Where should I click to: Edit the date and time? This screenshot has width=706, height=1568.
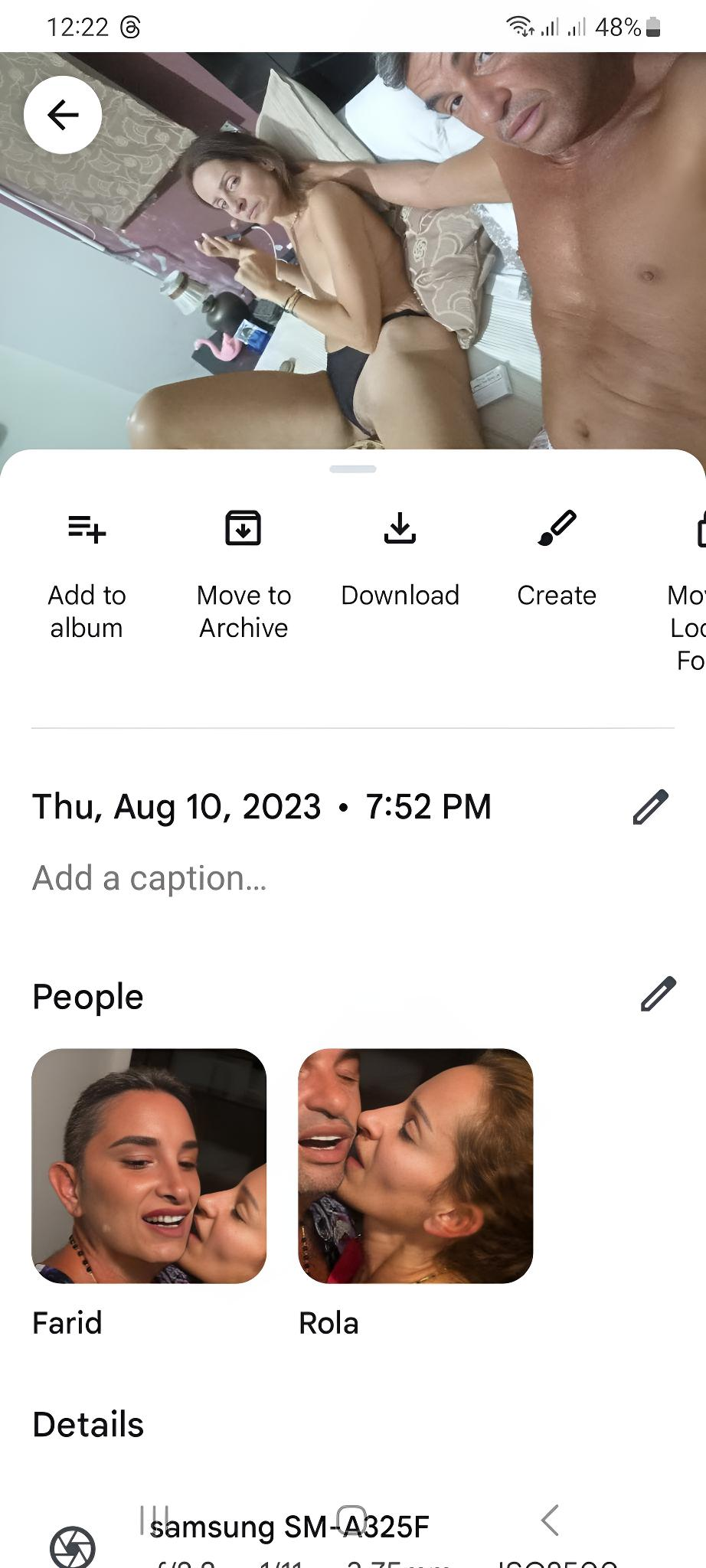(x=650, y=807)
